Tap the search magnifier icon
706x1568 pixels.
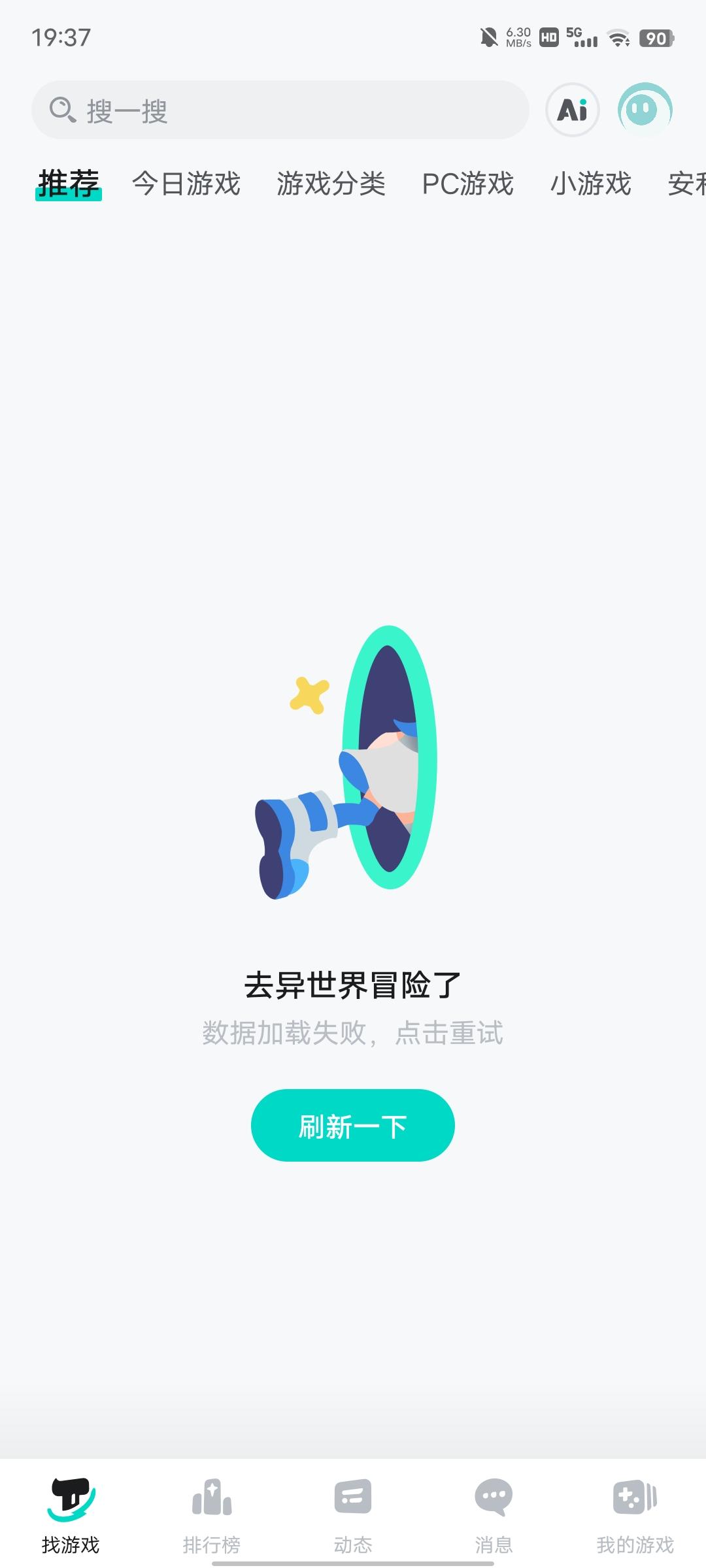click(x=62, y=110)
